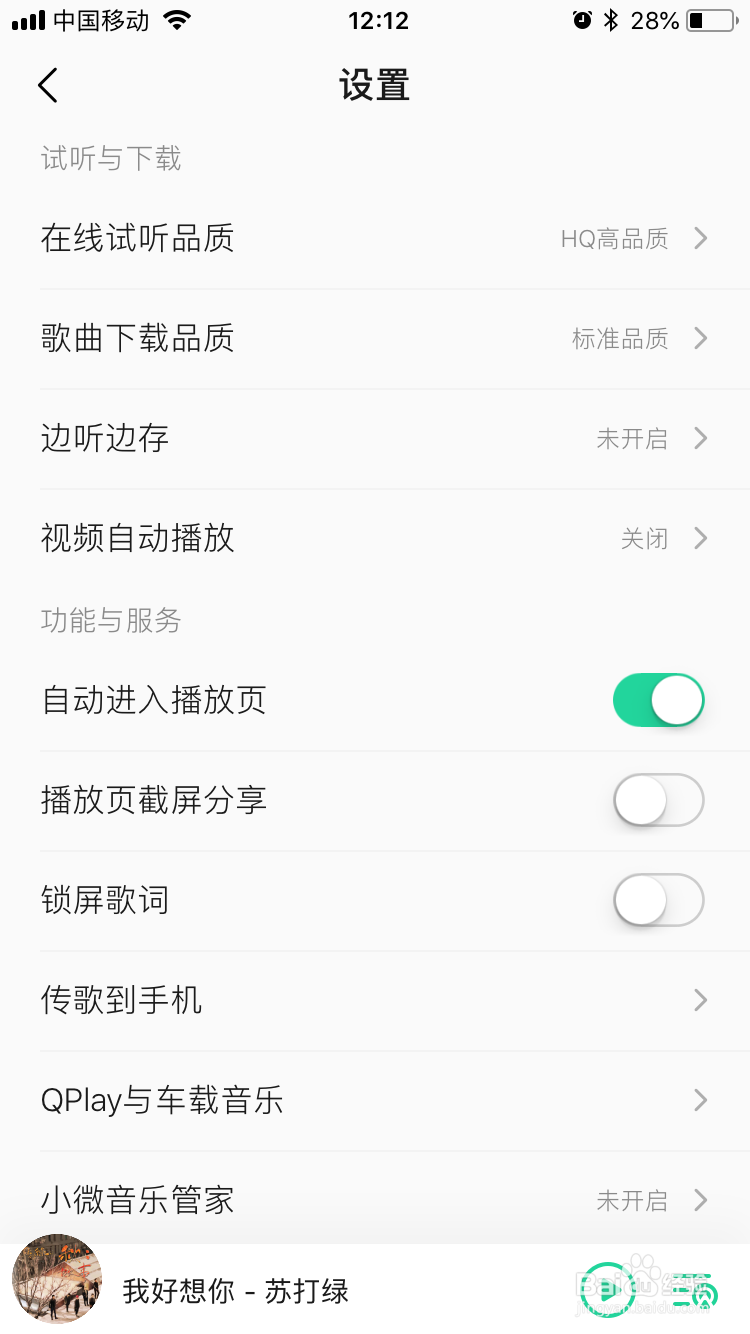Tap the album cover in the mini player
The image size is (750, 1334).
57,1279
